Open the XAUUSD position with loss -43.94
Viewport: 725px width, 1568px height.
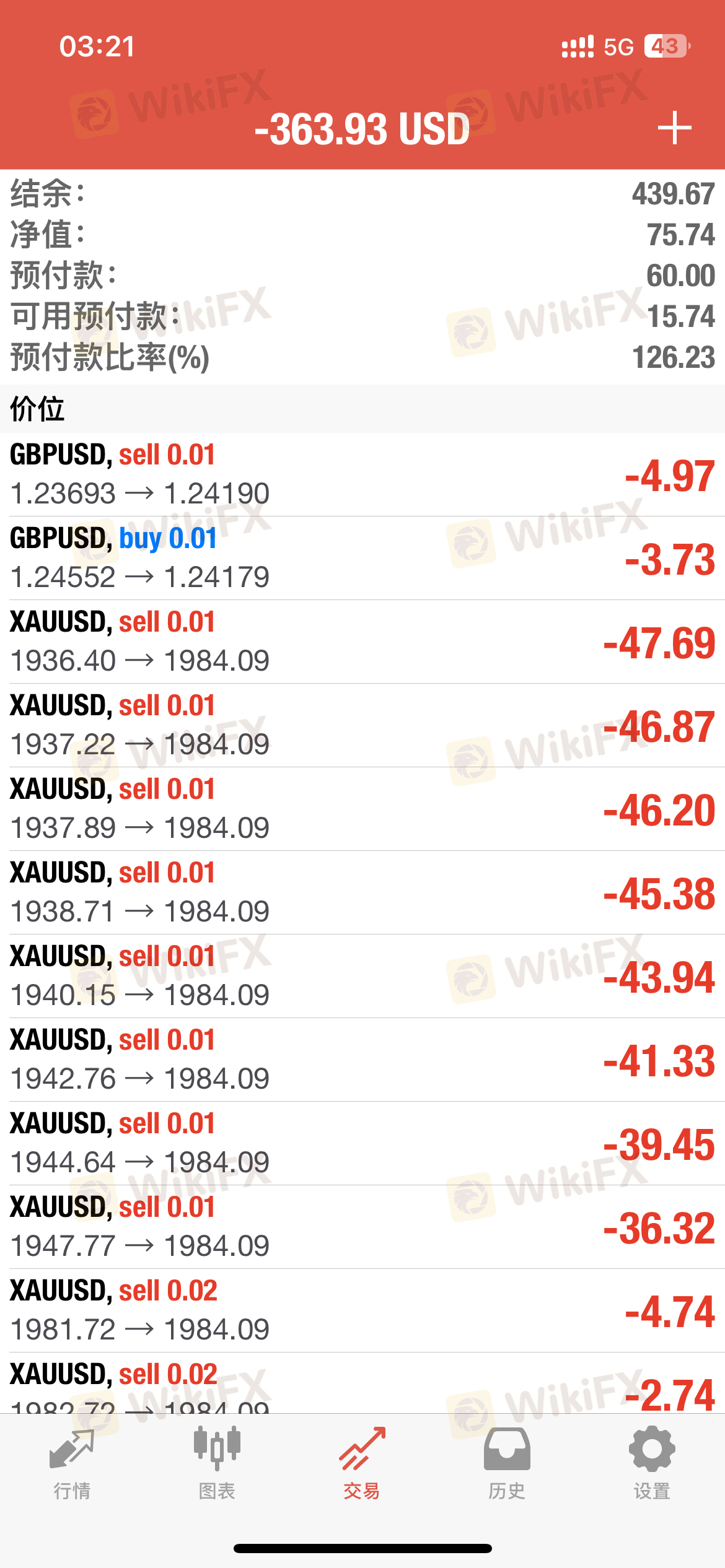(362, 976)
